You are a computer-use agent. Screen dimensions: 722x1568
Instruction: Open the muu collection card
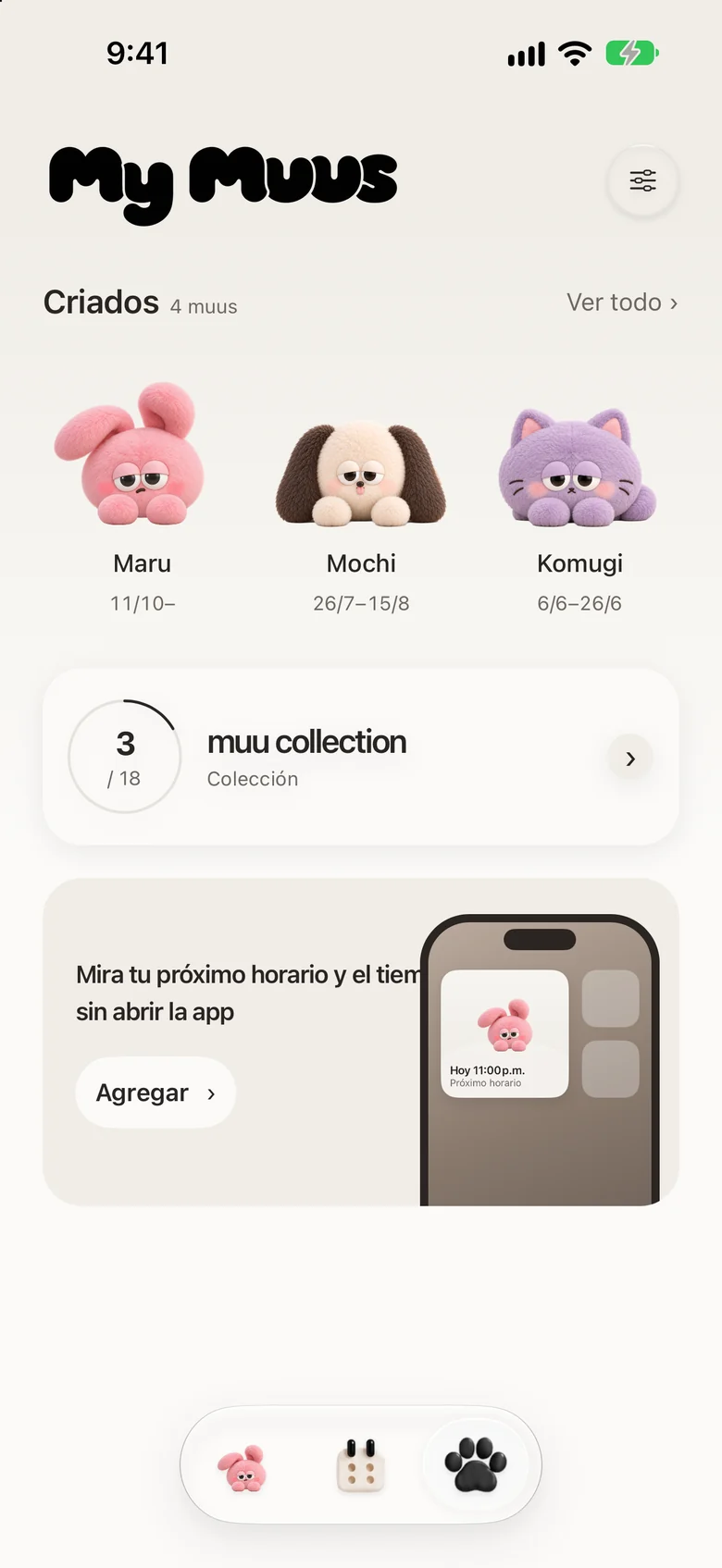[x=361, y=757]
